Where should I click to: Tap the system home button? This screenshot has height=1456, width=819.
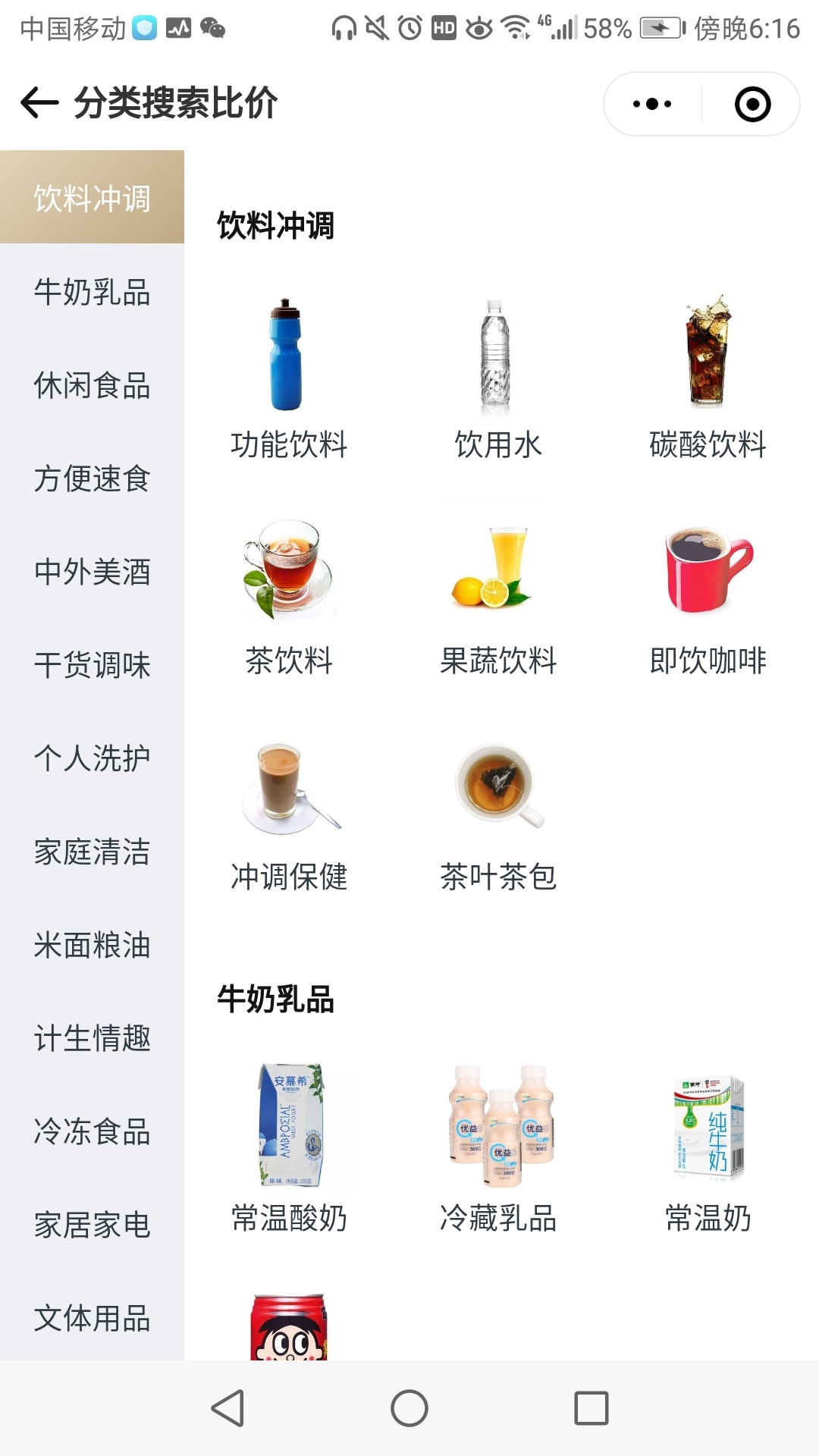pos(409,1408)
